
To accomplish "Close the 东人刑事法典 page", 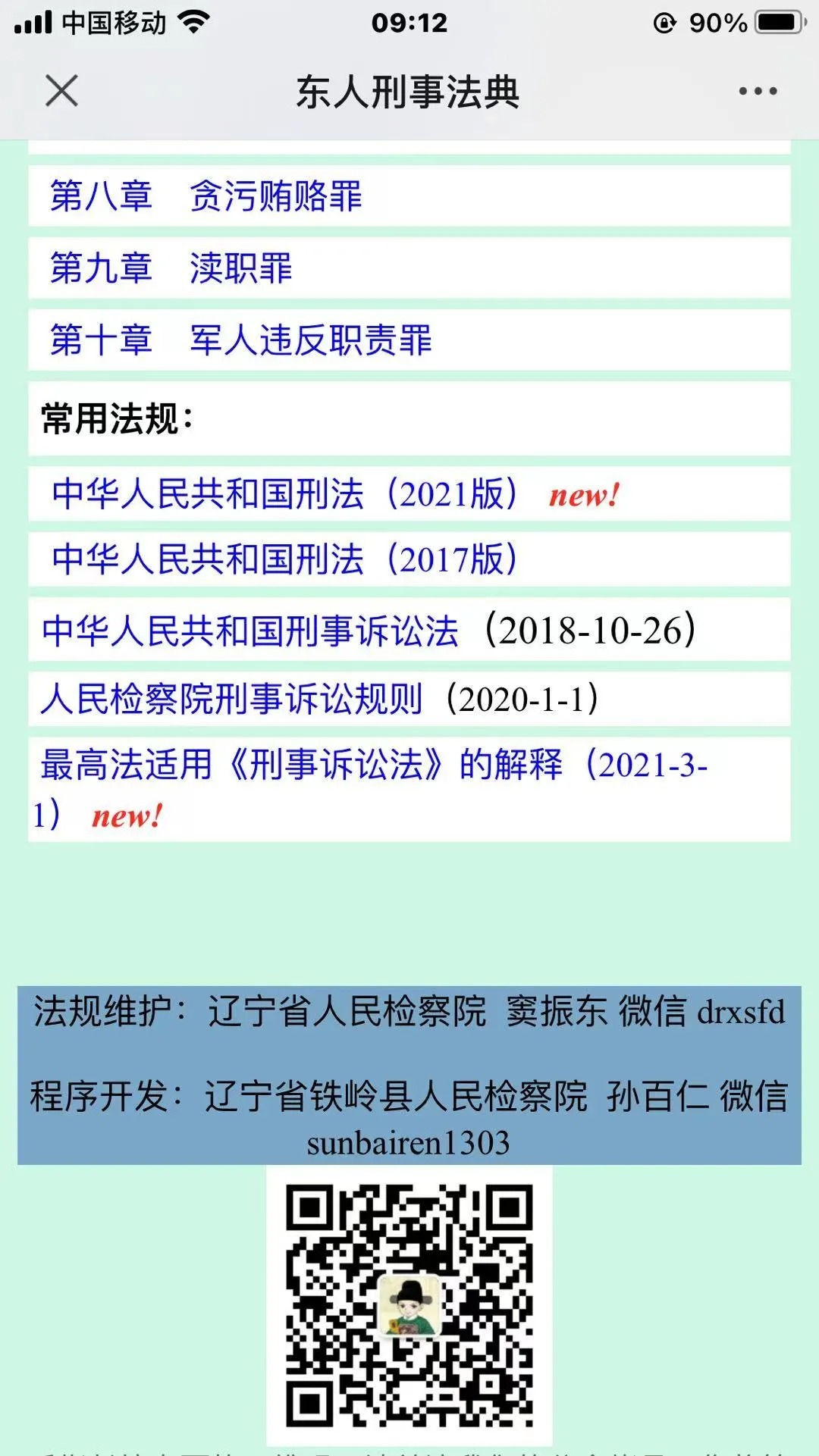I will (61, 91).
